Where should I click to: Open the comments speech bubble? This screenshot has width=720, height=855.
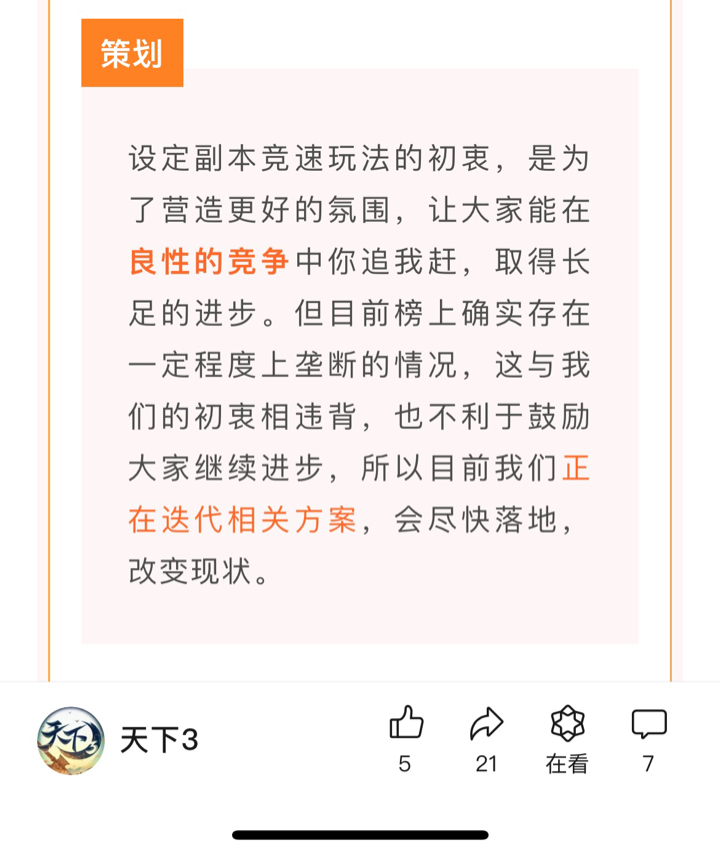point(648,724)
